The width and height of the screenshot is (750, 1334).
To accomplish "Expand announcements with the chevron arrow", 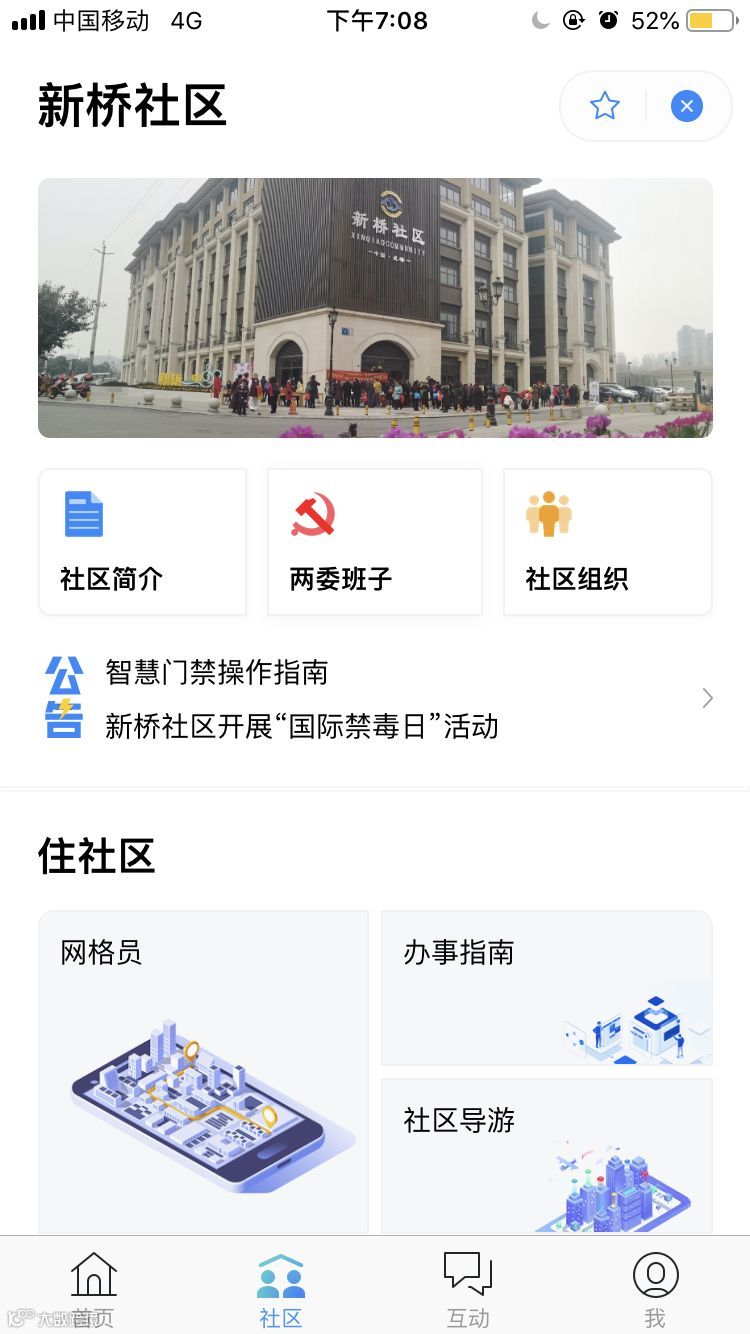I will (x=707, y=698).
